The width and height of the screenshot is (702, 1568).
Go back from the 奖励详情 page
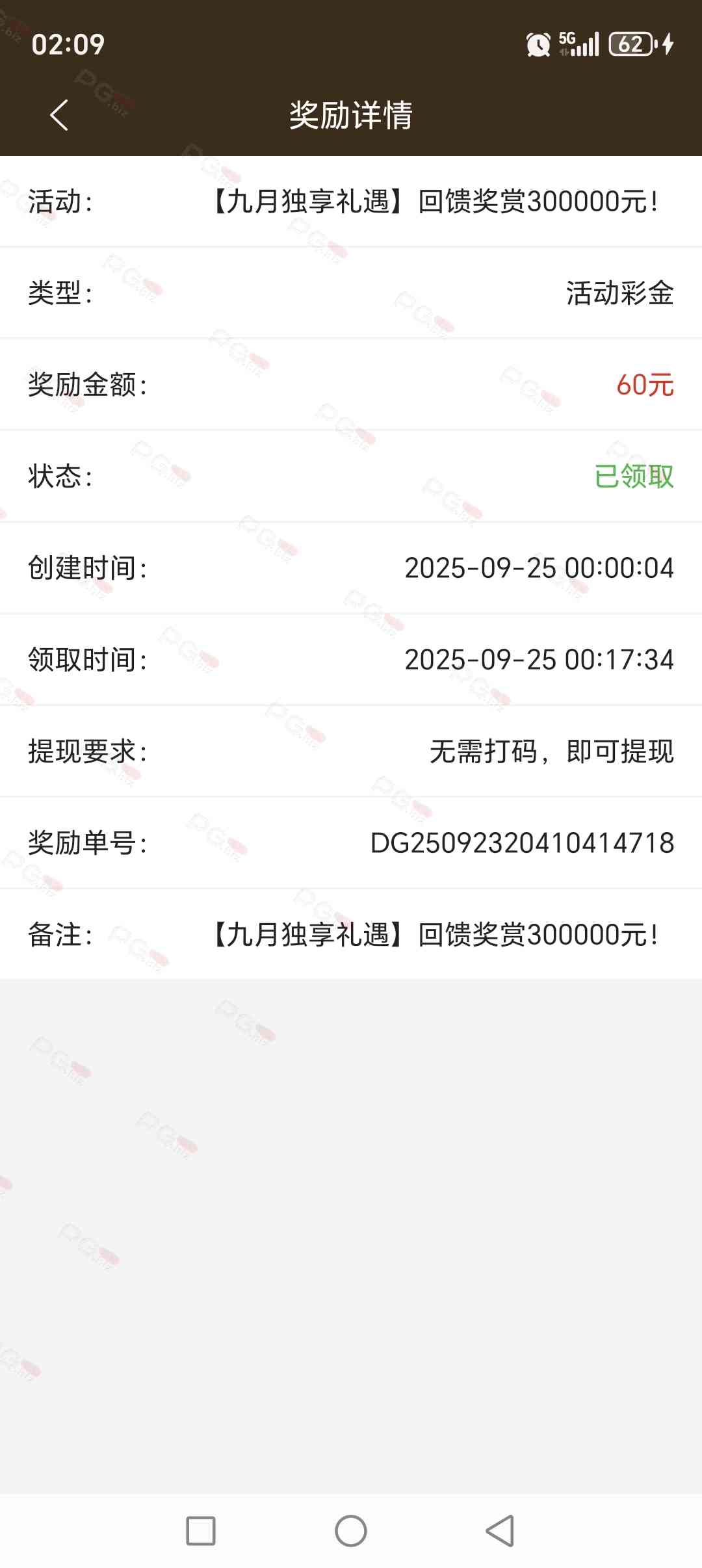tap(59, 116)
